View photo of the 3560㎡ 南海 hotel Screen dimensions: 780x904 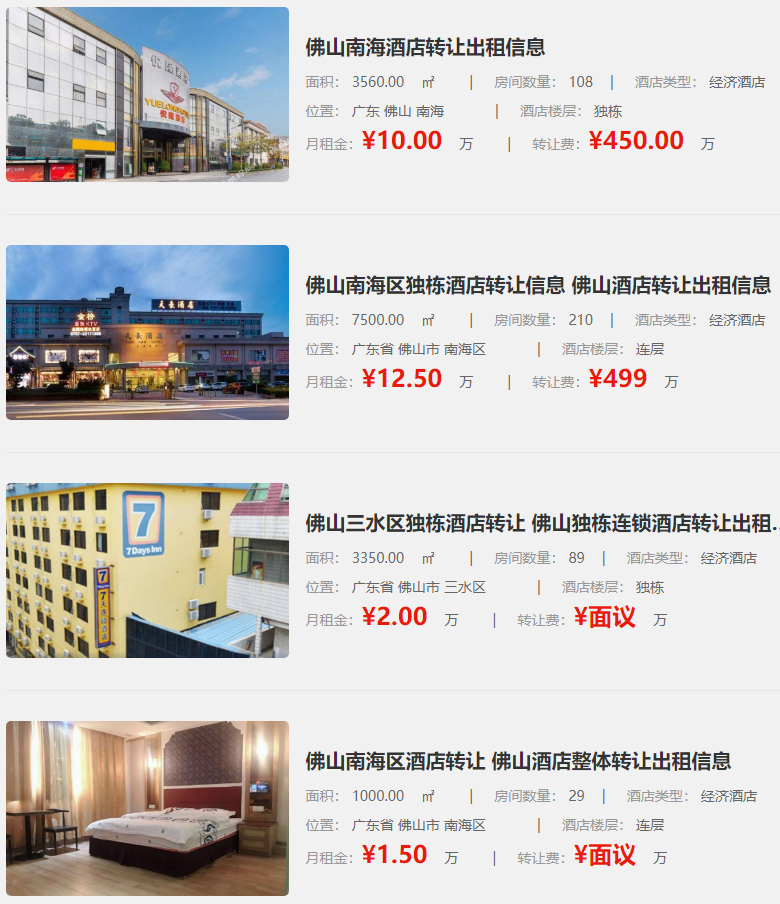point(147,94)
